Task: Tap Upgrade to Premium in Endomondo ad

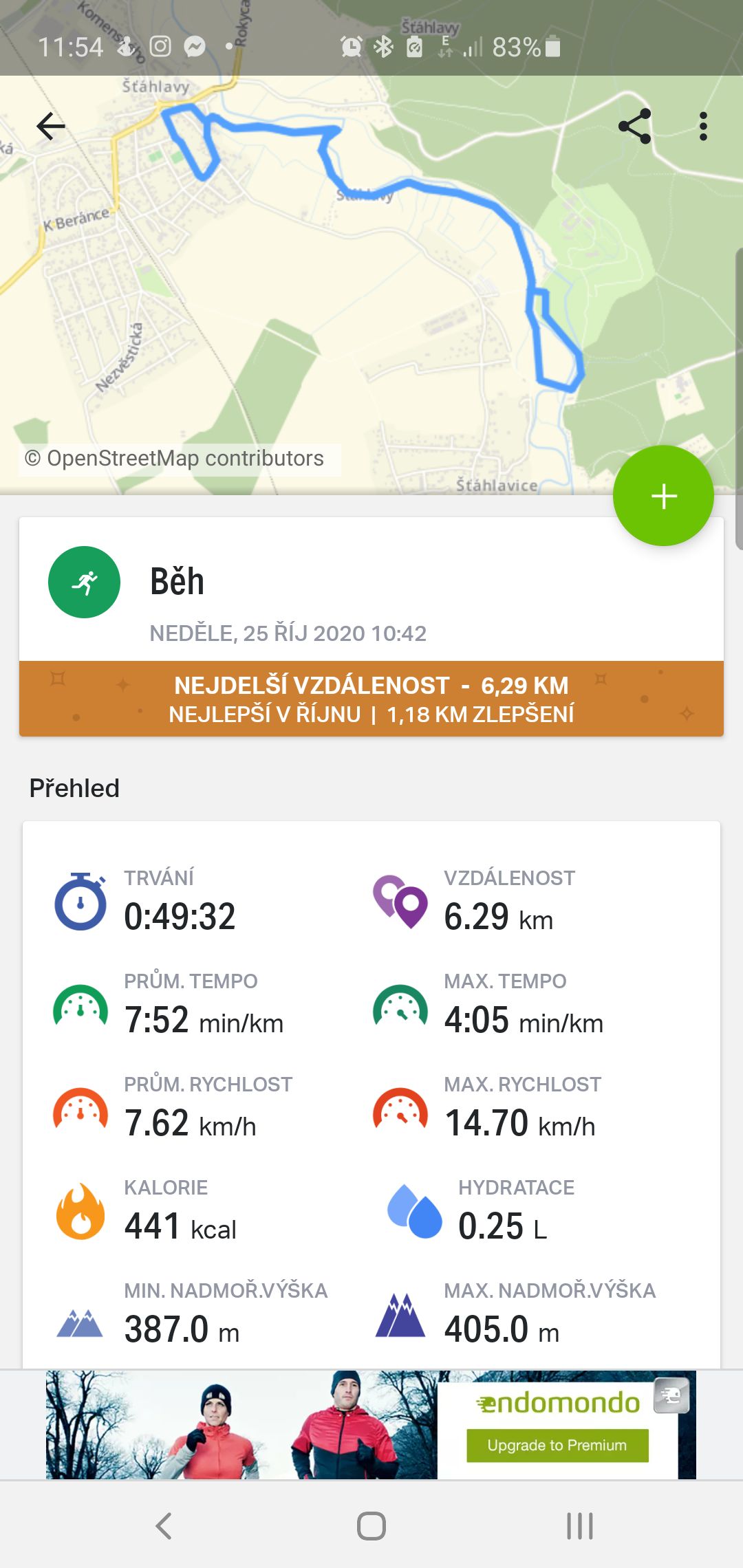Action: click(x=557, y=1445)
